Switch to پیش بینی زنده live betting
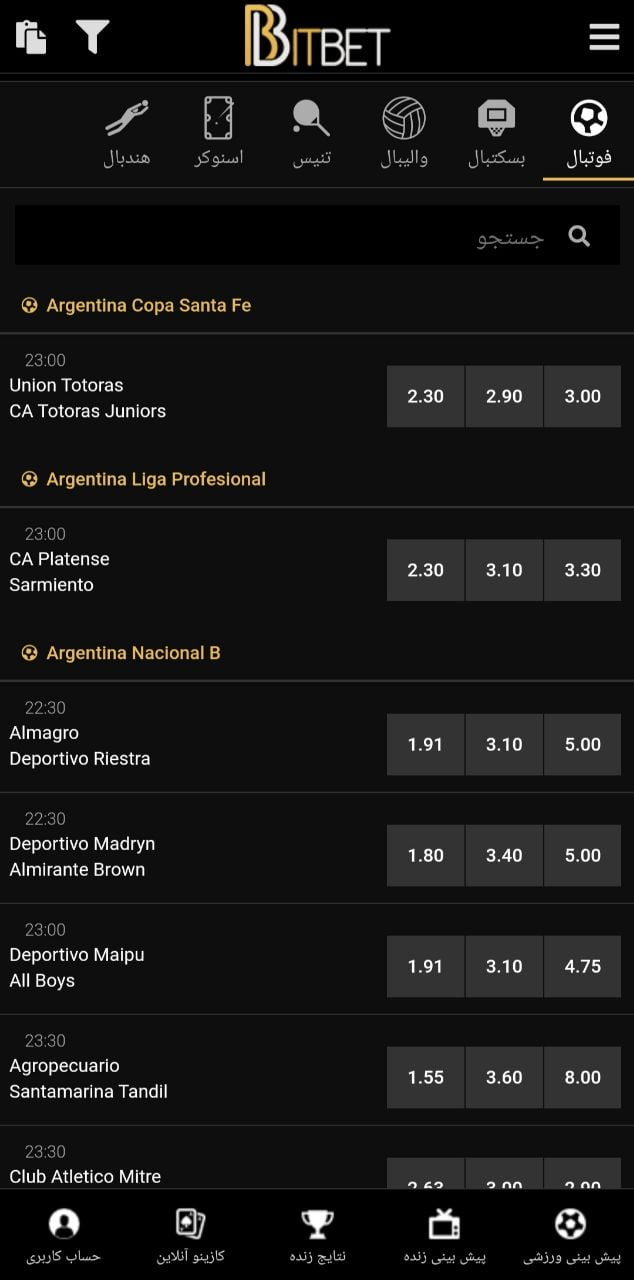Screen dimensions: 634x1280 click(444, 1236)
